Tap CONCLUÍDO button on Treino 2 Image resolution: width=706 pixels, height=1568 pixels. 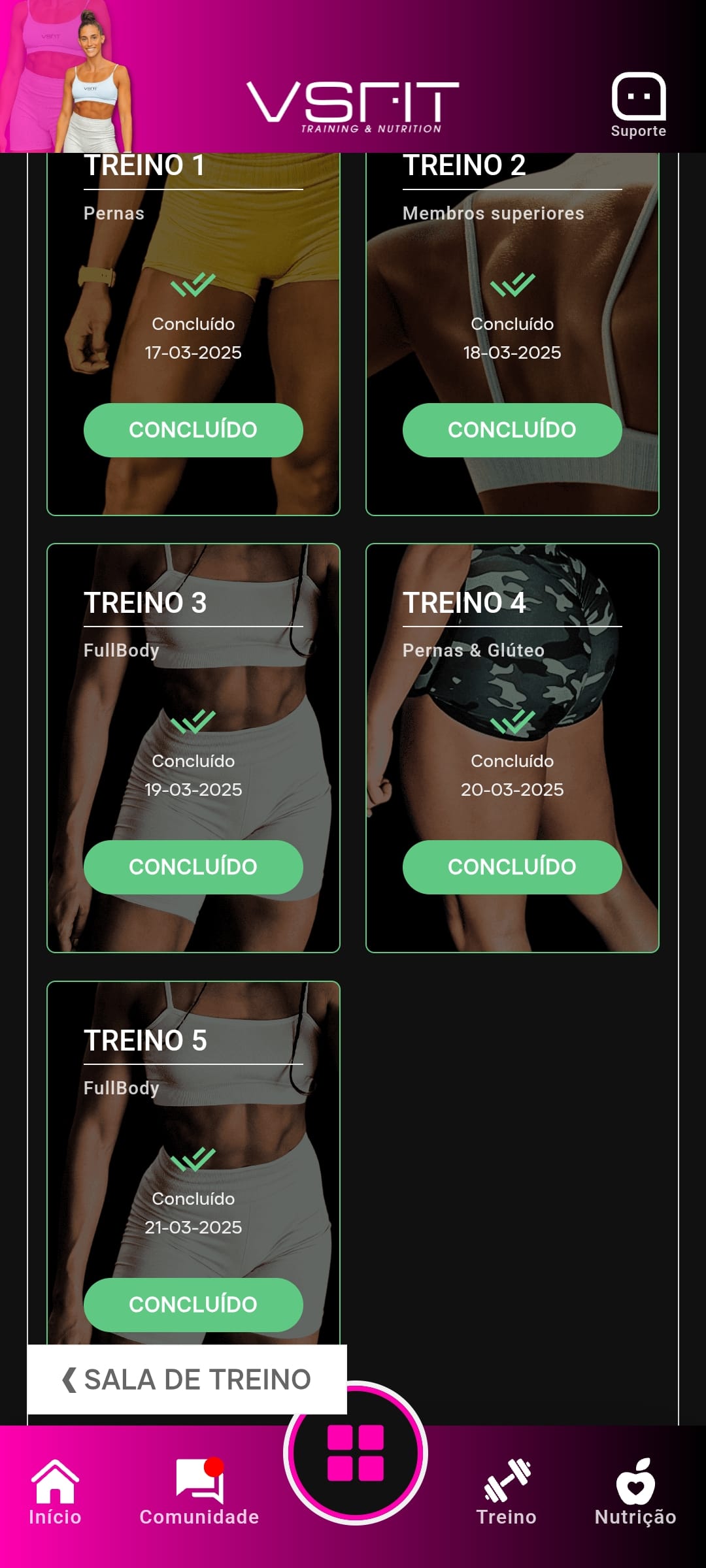click(x=512, y=430)
